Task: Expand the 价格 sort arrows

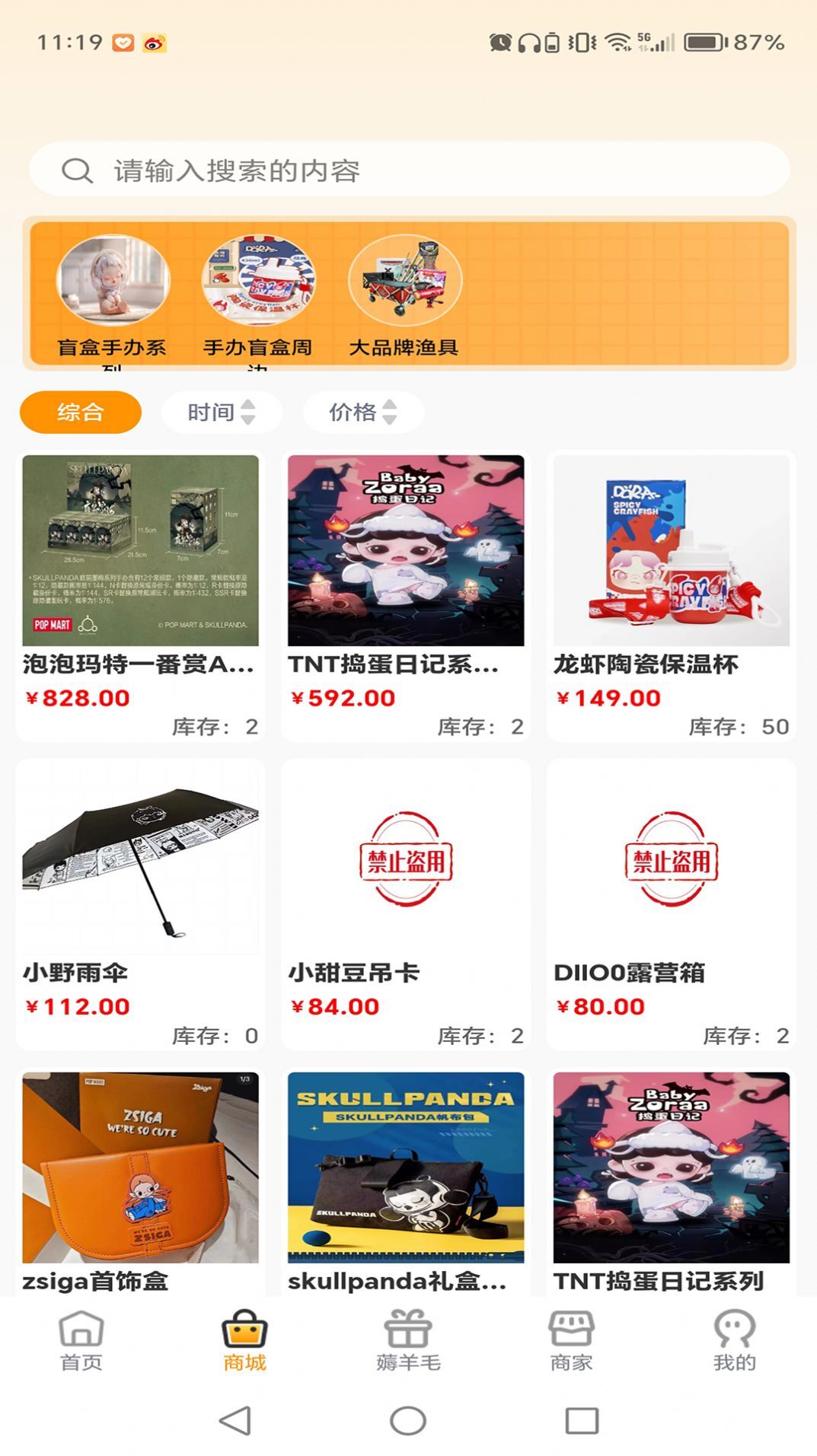Action: click(x=391, y=412)
